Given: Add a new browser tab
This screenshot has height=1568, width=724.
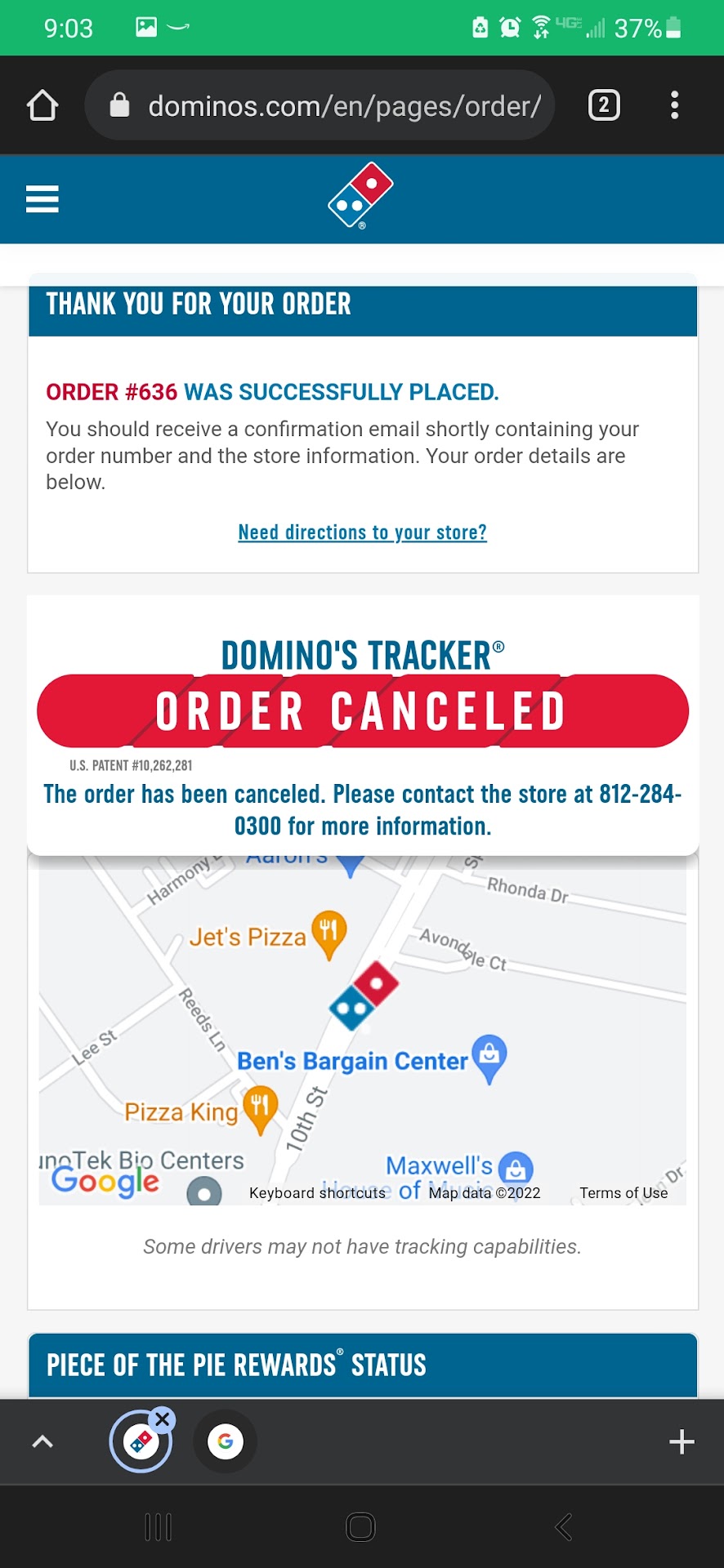Looking at the screenshot, I should pos(682,1442).
